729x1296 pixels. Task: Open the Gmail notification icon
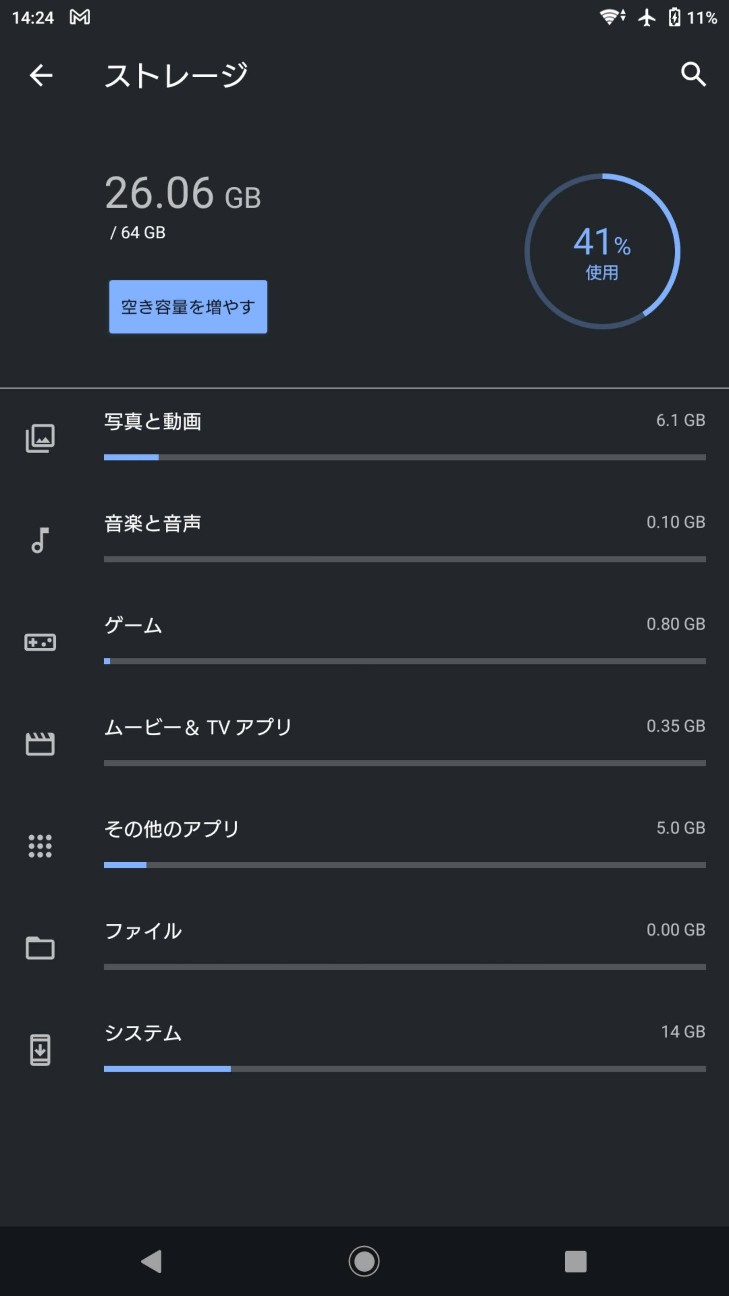pos(83,16)
